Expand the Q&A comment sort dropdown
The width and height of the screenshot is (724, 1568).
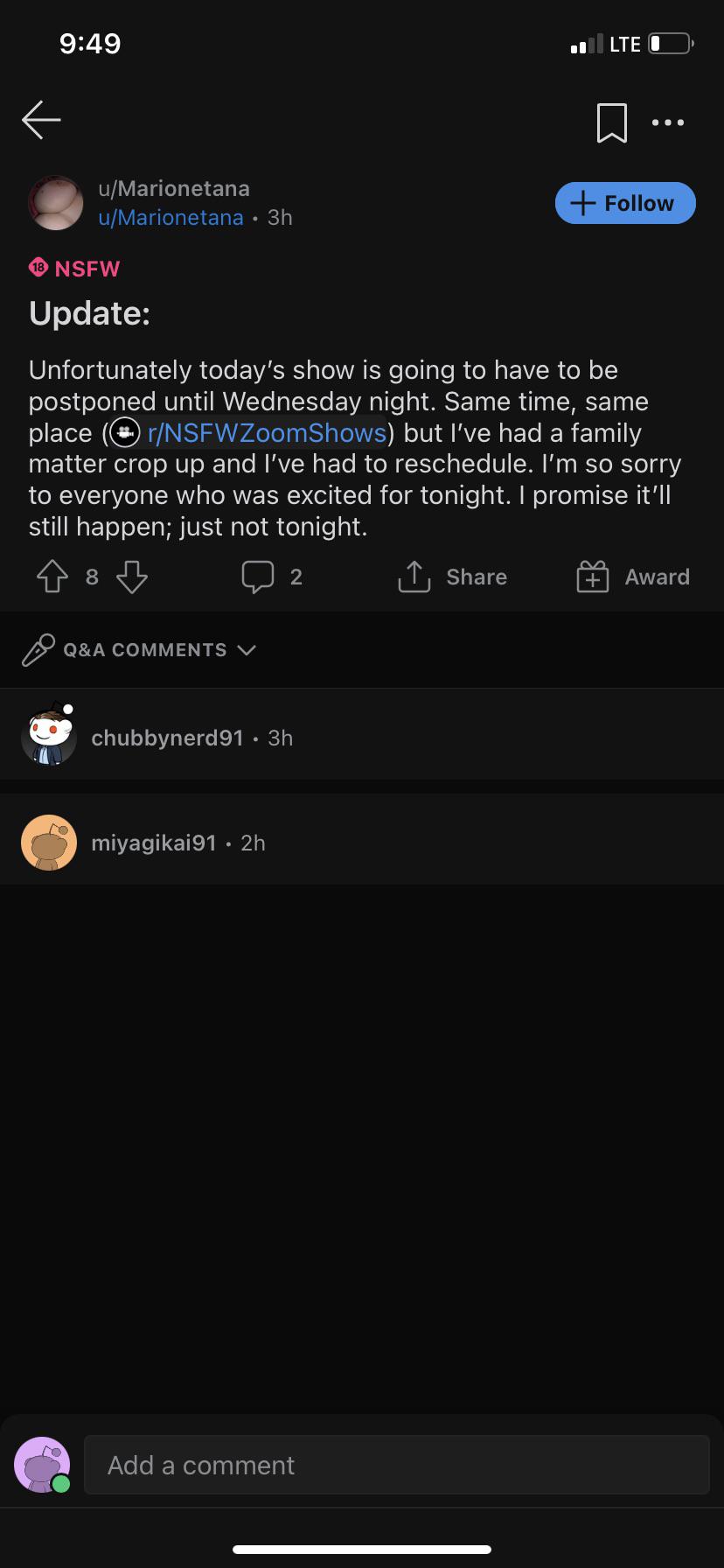(247, 650)
